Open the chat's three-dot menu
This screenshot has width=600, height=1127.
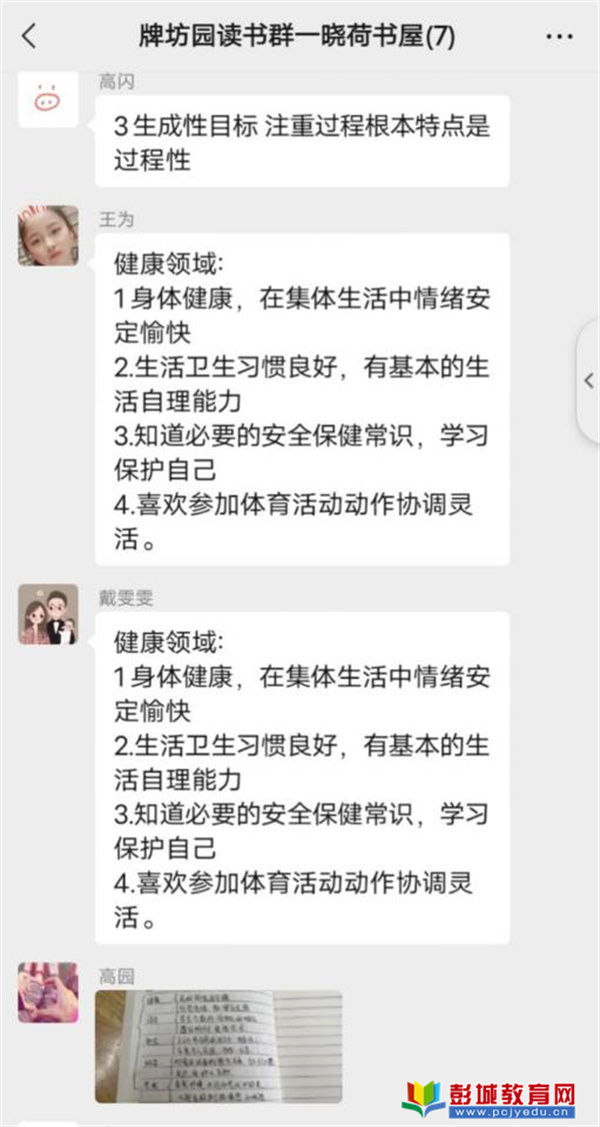[559, 37]
